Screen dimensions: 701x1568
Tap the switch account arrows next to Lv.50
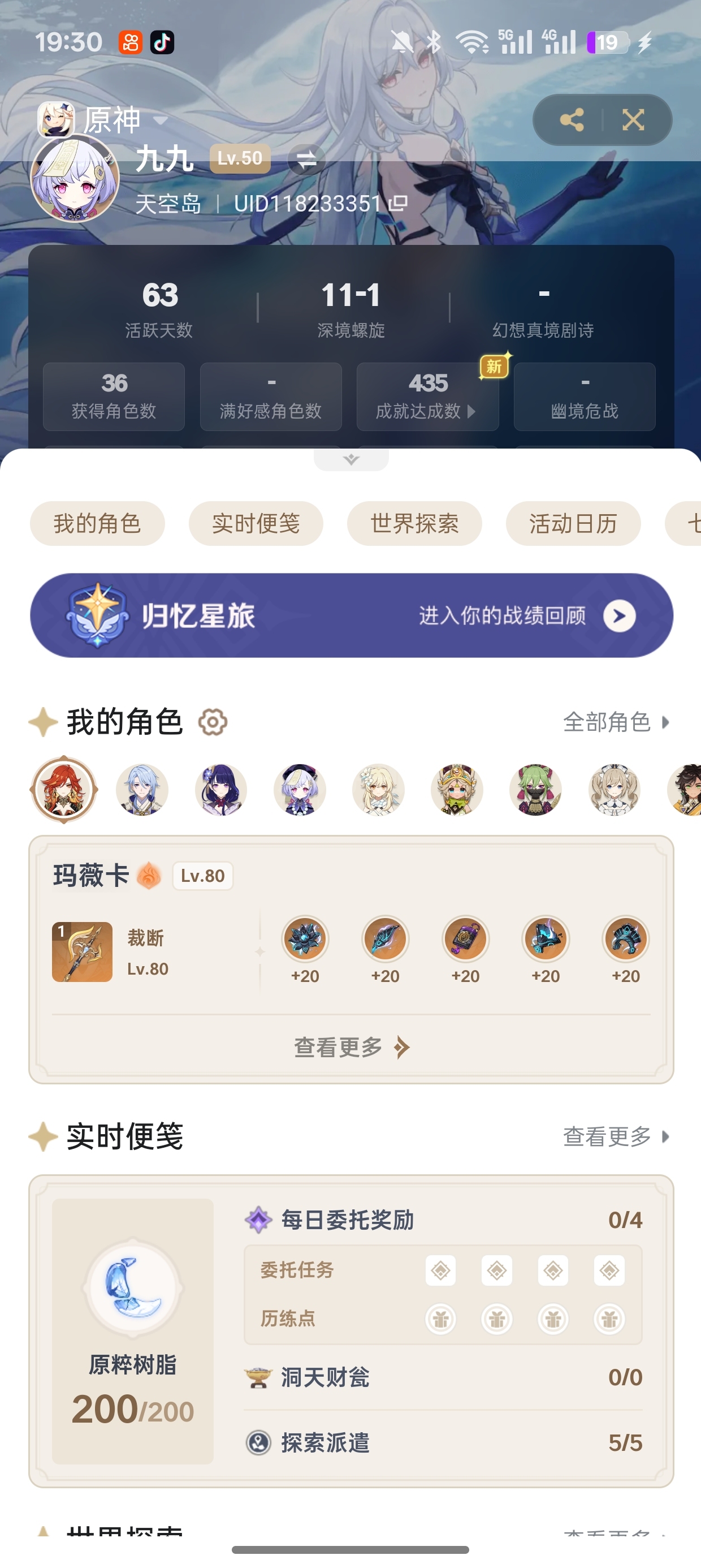(x=306, y=160)
